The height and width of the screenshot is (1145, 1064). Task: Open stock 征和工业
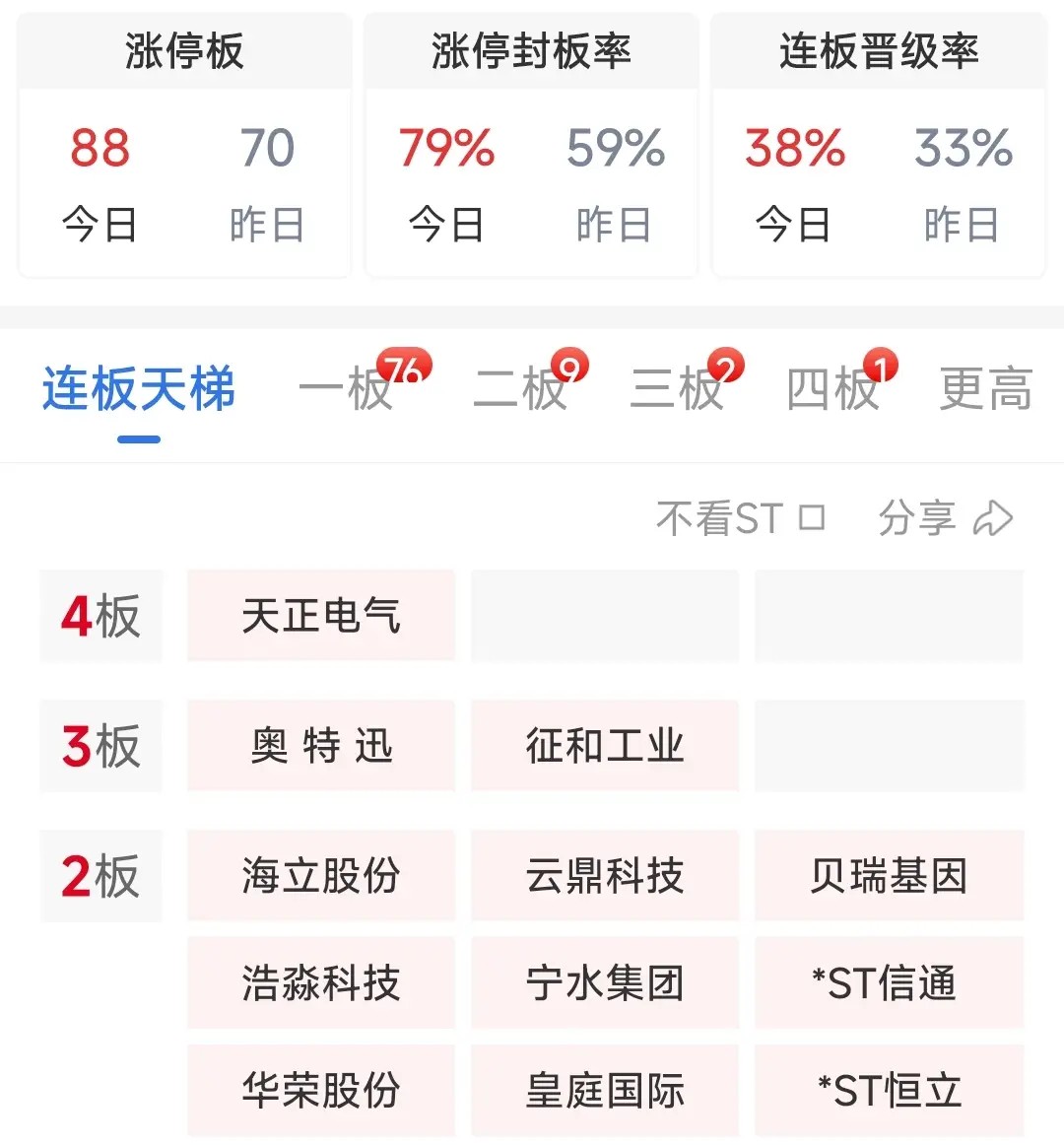click(605, 746)
